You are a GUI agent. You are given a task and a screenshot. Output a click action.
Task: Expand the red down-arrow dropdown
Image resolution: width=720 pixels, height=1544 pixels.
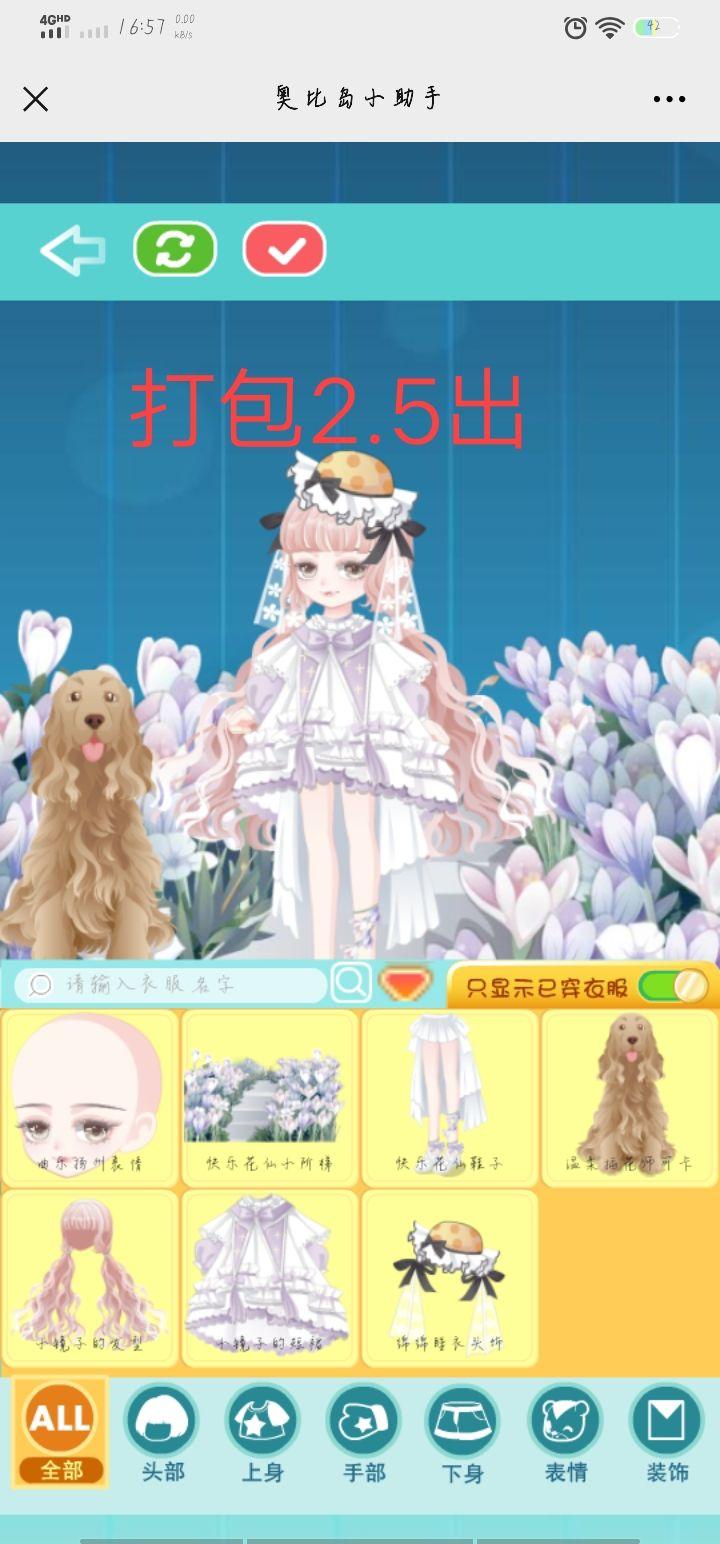pyautogui.click(x=405, y=984)
